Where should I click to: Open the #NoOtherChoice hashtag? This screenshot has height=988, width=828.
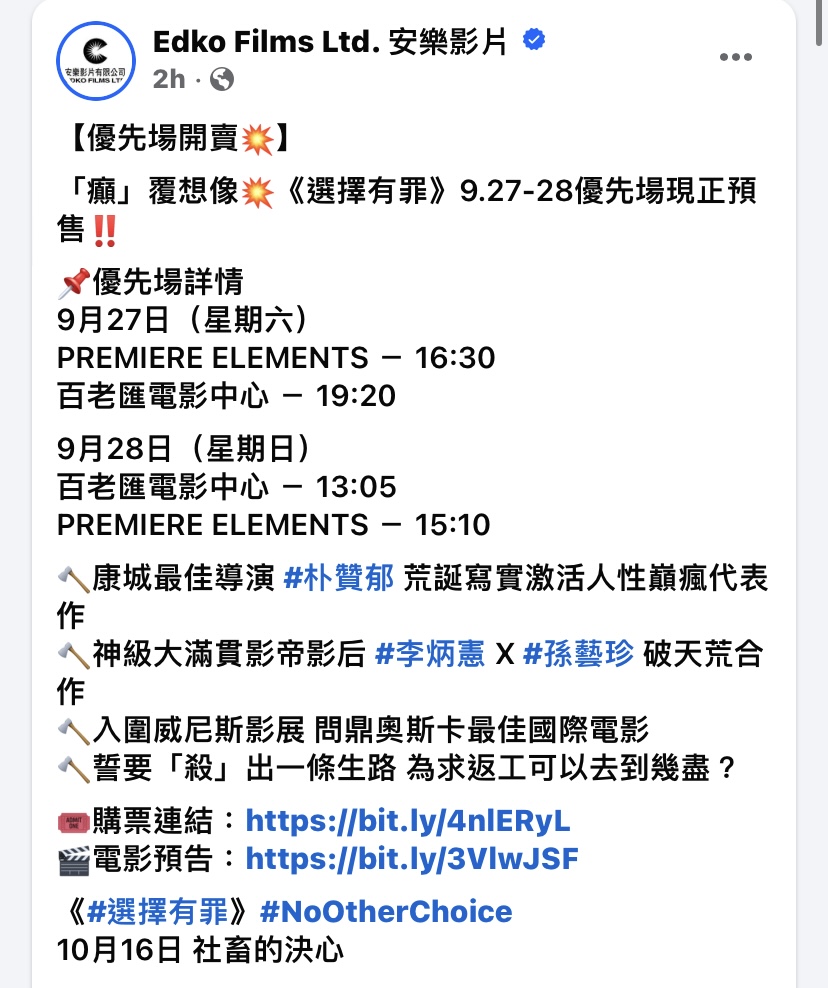pos(386,911)
